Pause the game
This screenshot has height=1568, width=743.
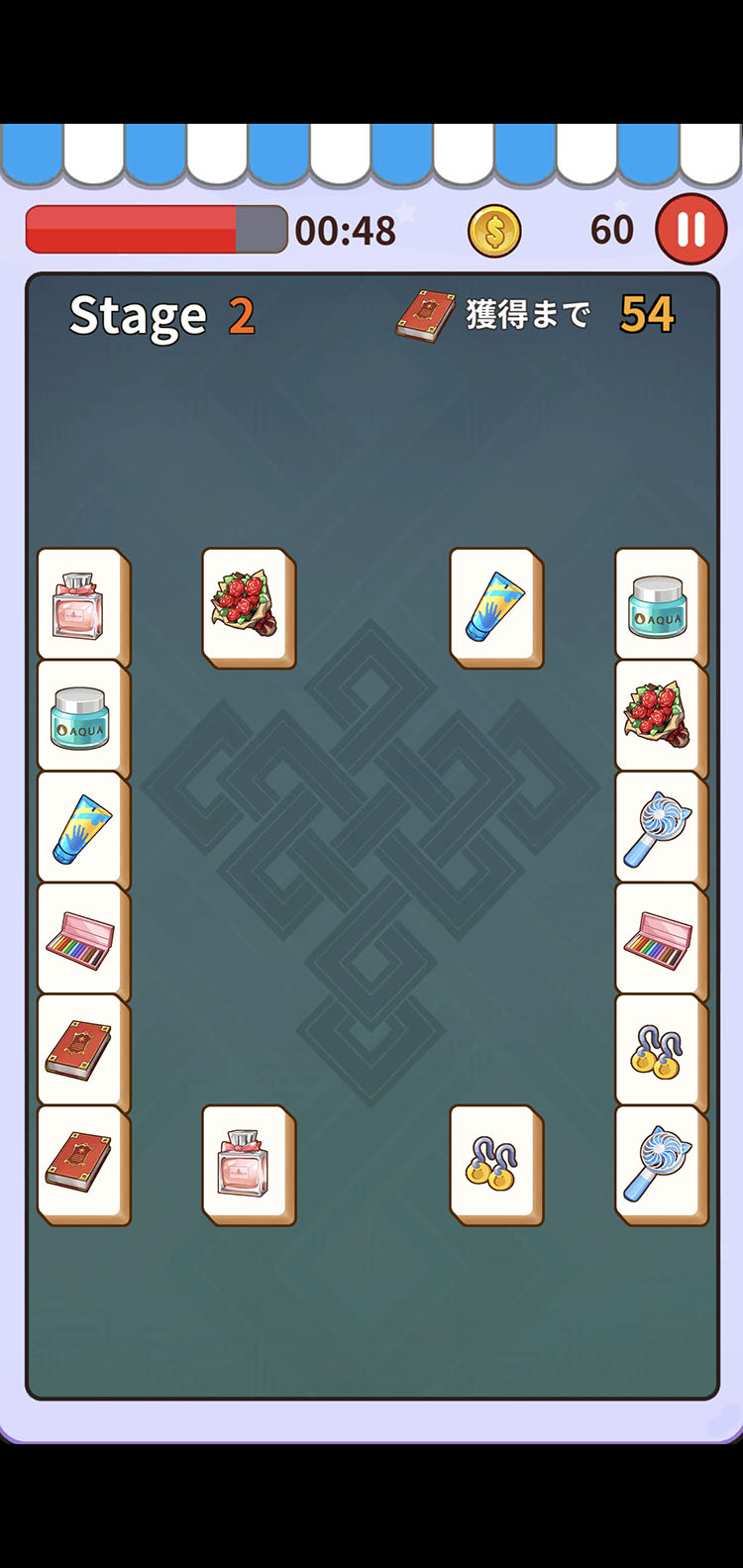click(690, 230)
